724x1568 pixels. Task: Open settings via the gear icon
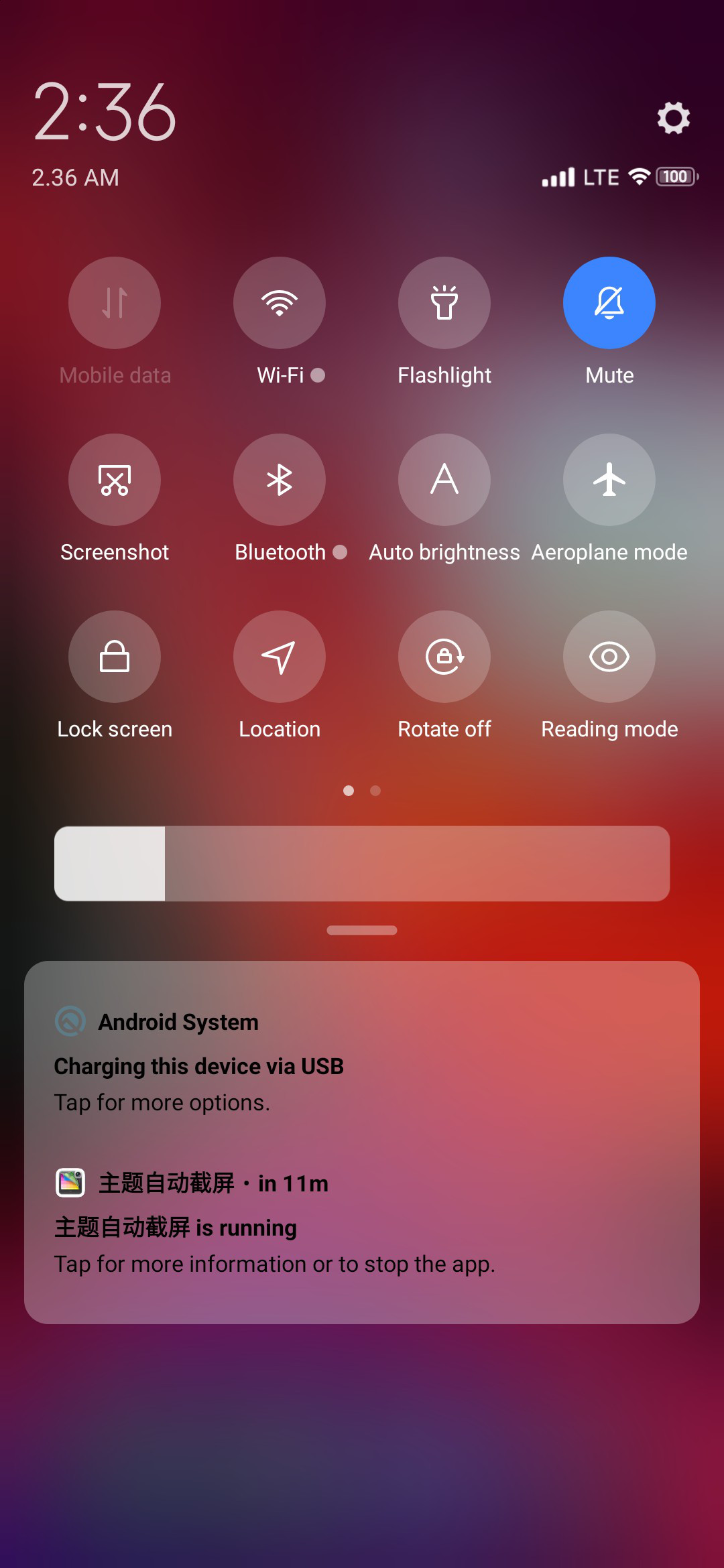(673, 118)
